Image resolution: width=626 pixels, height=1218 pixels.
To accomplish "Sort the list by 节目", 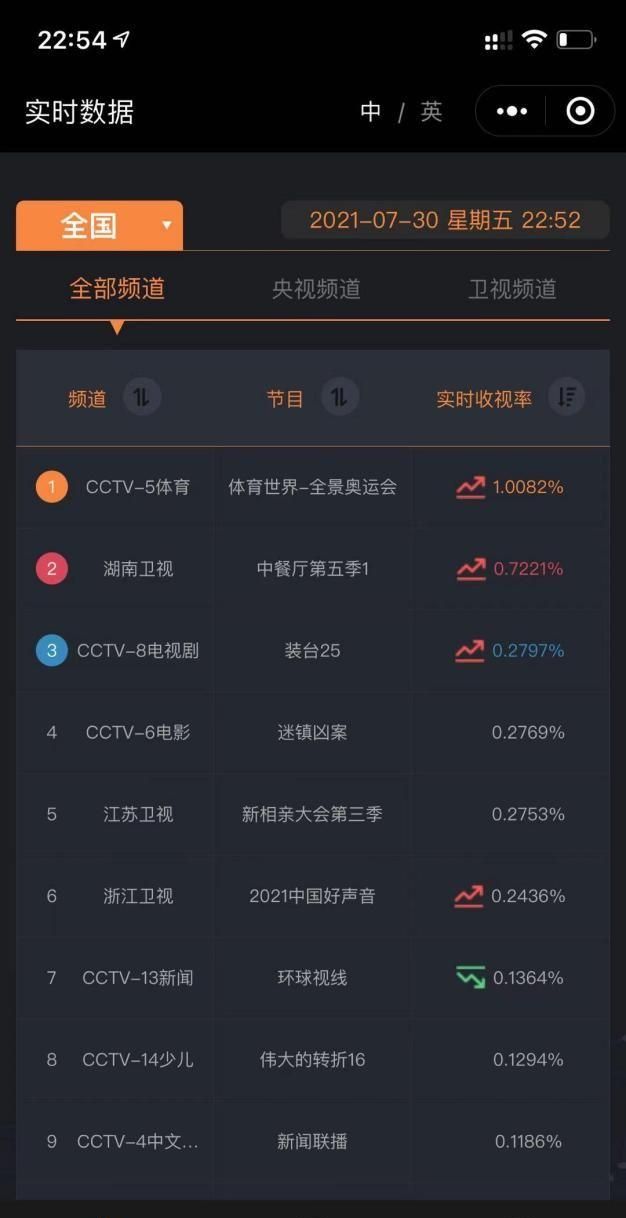I will pos(339,398).
